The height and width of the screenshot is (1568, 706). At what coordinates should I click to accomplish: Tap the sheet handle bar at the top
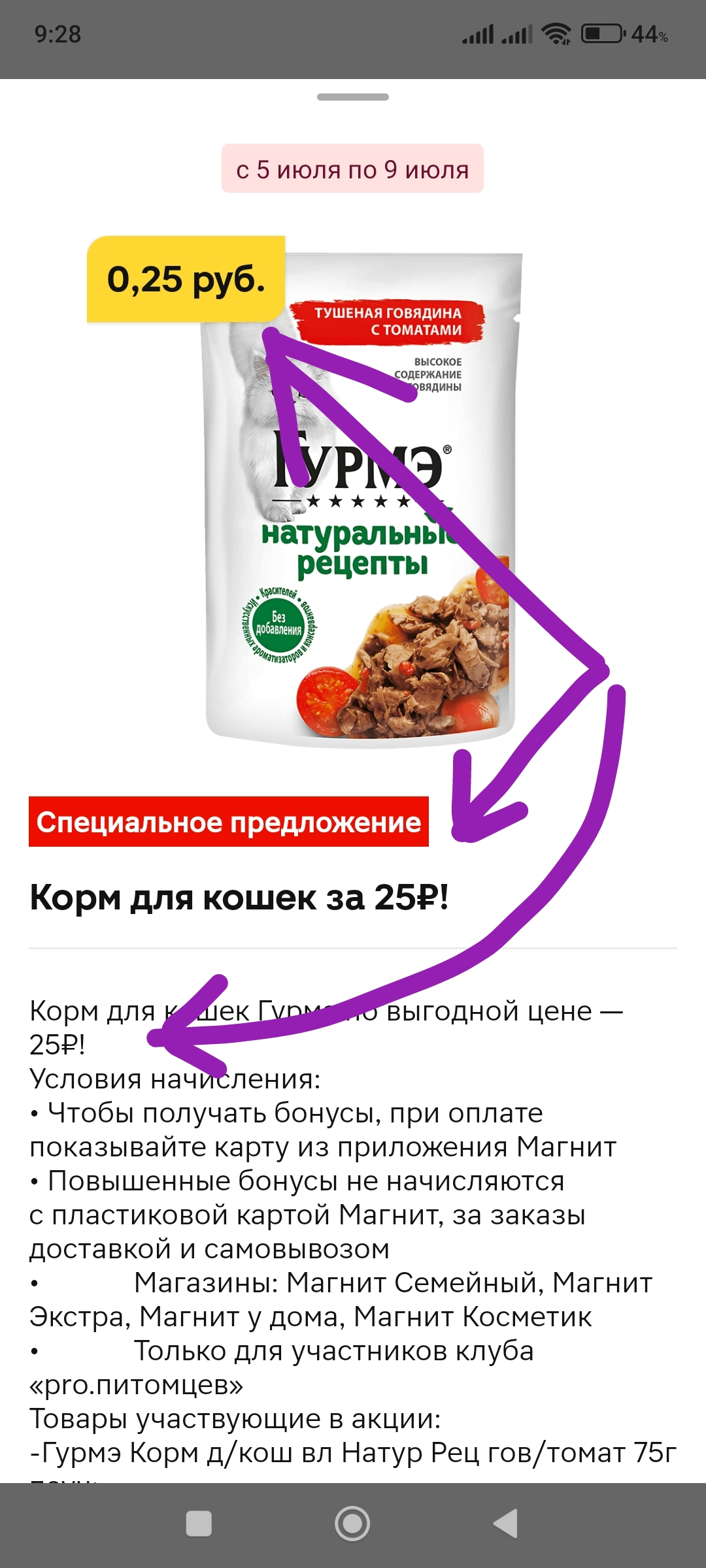pos(353,97)
